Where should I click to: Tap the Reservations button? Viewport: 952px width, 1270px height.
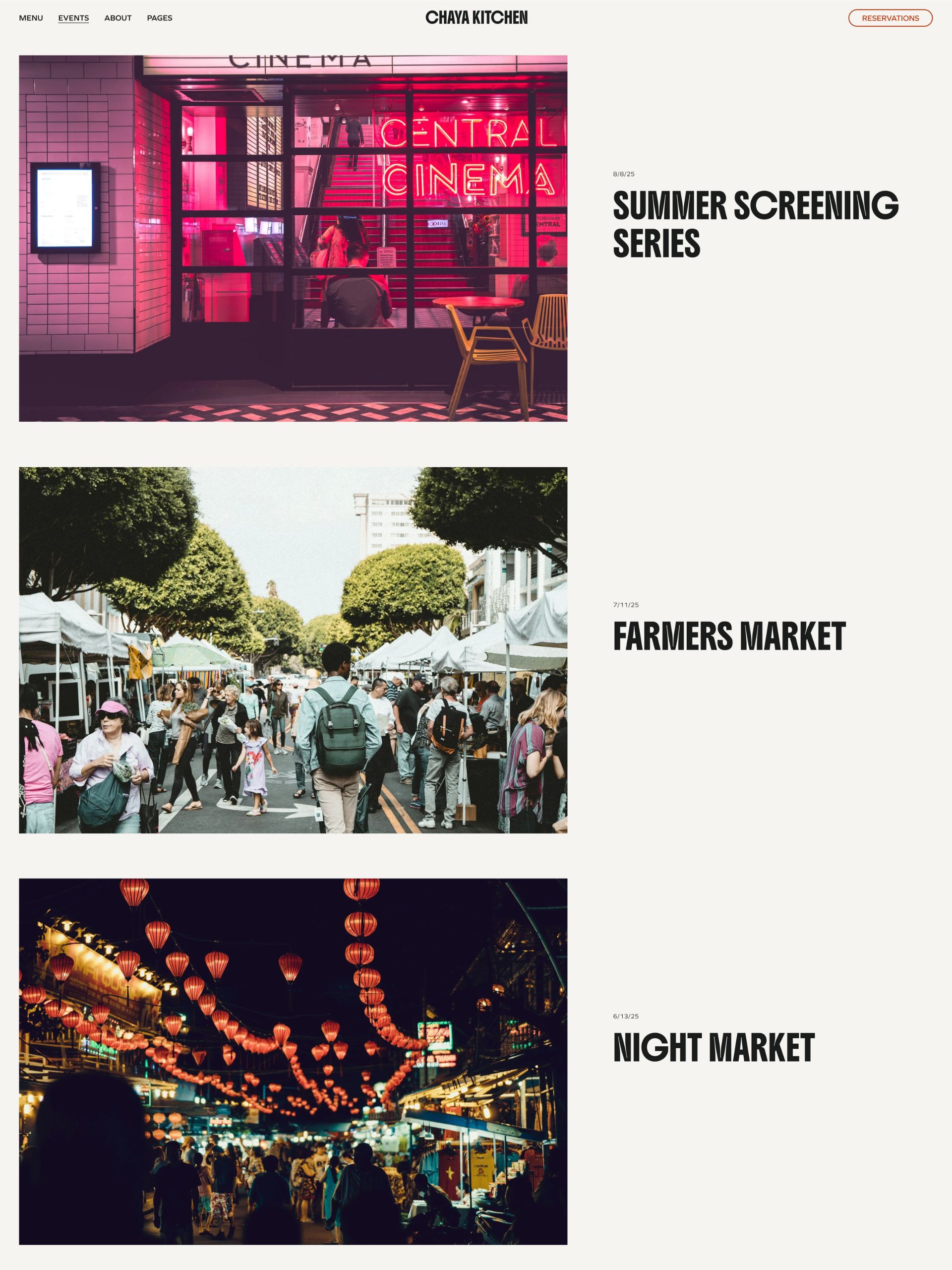tap(890, 18)
